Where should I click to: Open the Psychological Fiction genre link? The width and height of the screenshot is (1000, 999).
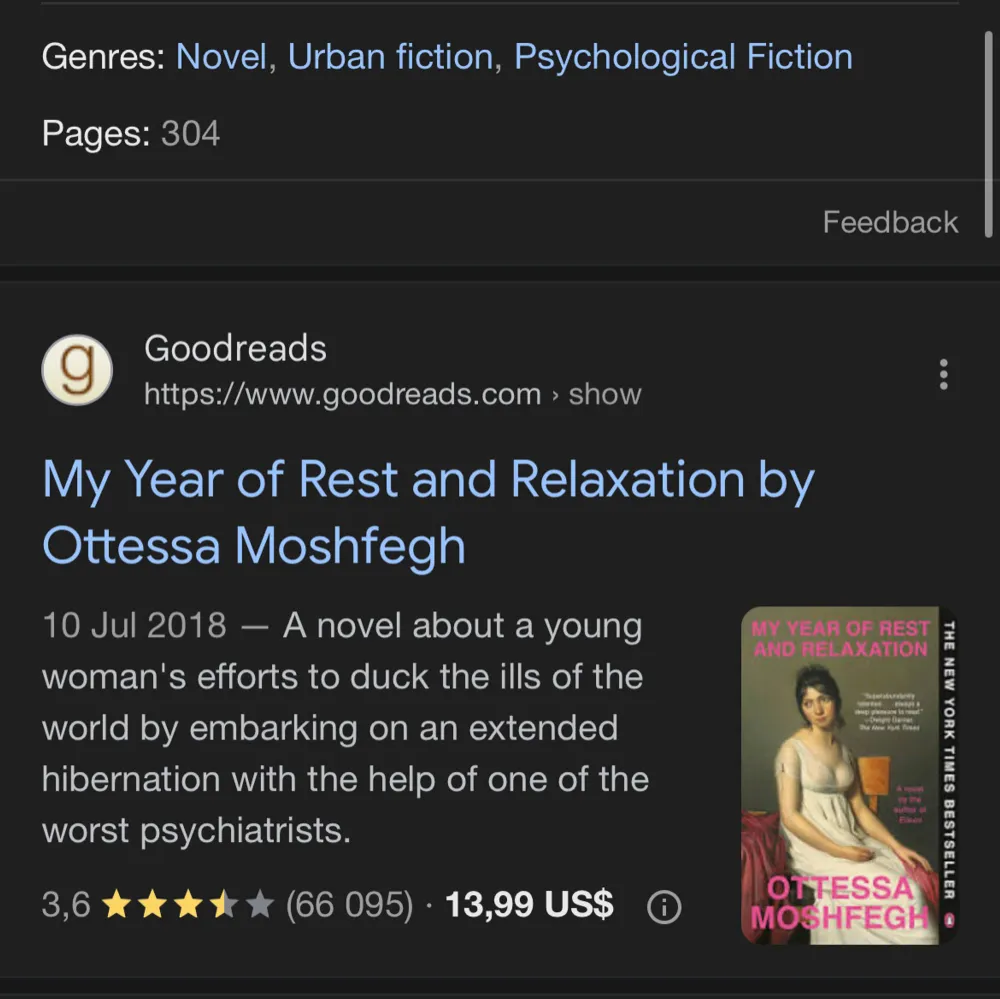click(x=683, y=57)
